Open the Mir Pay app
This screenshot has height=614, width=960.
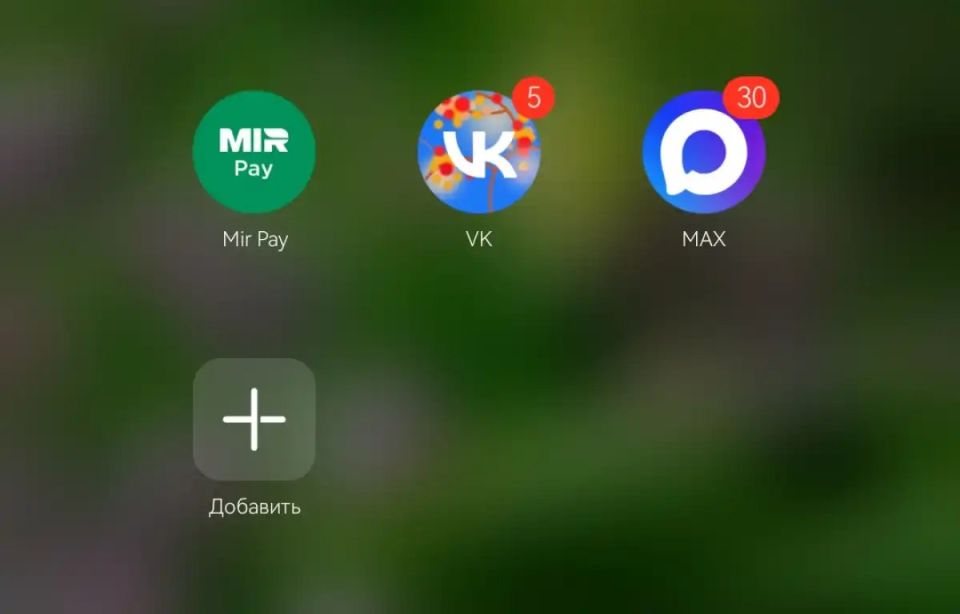click(x=254, y=152)
